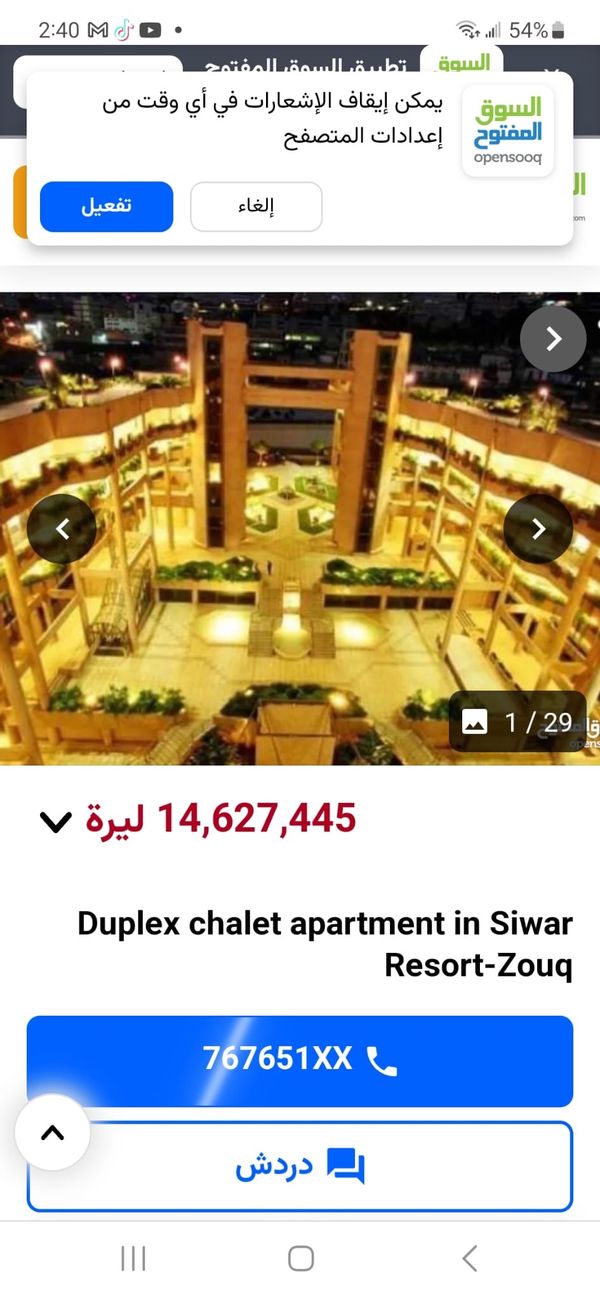Go back using the system back button
The height and width of the screenshot is (1300, 600).
tap(469, 1258)
